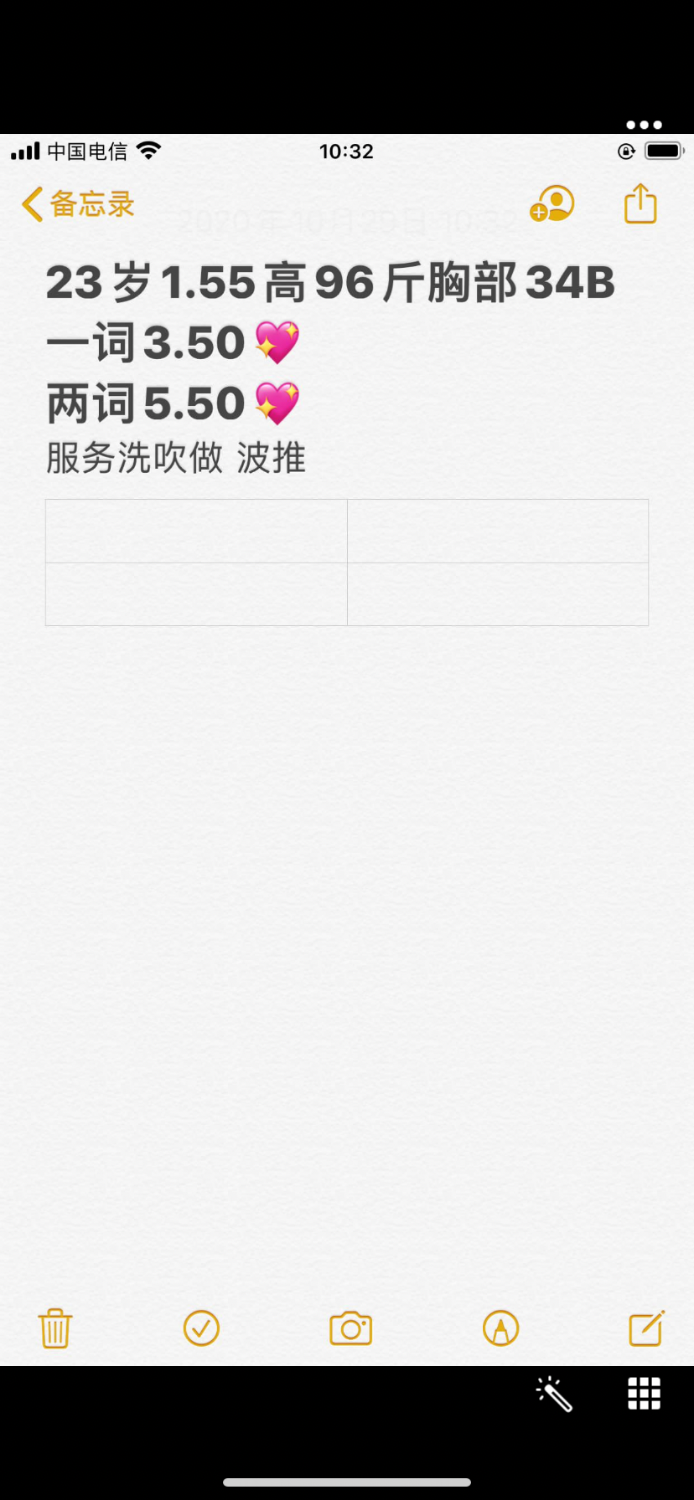Go back to 备忘录 list
Image resolution: width=694 pixels, height=1500 pixels.
click(x=78, y=205)
